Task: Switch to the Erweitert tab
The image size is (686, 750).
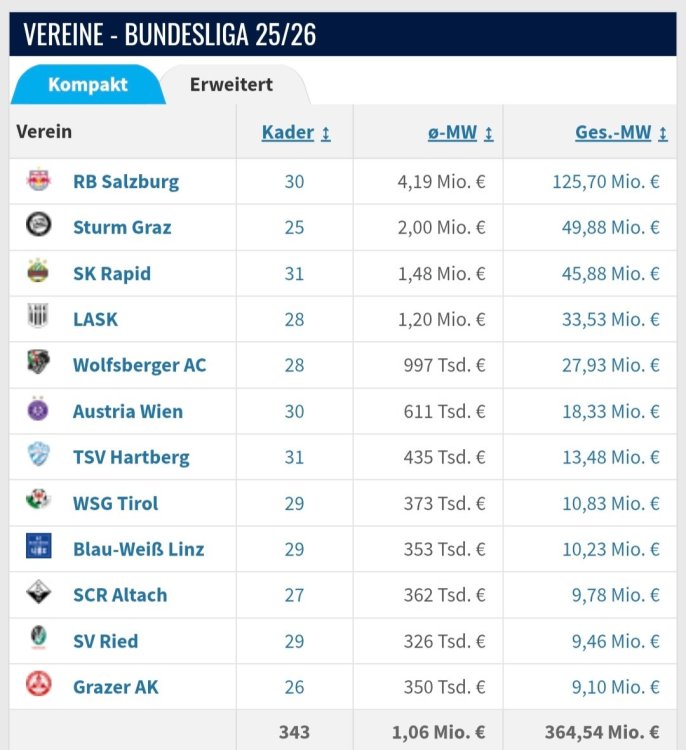Action: (x=231, y=85)
